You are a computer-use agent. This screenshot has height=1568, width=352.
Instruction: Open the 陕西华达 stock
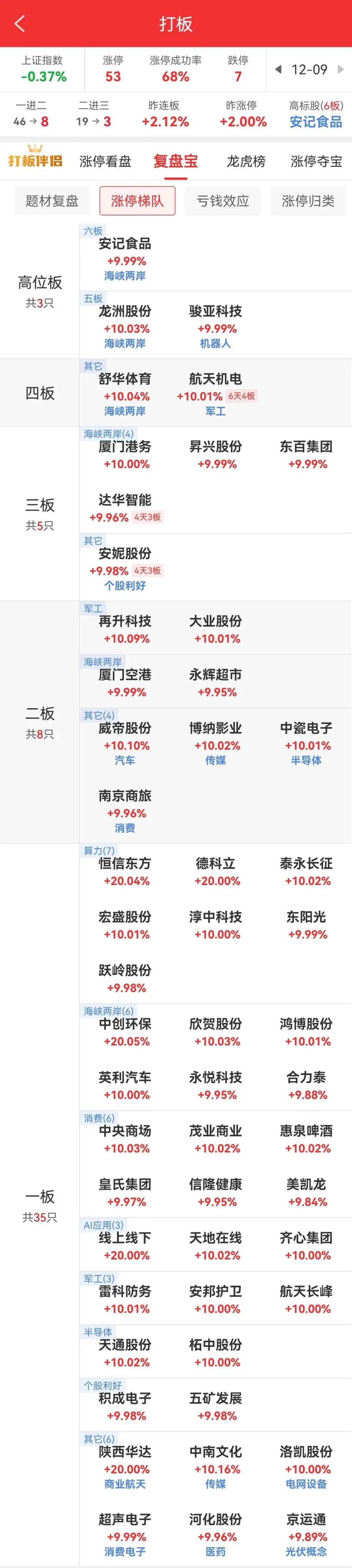click(x=125, y=1452)
